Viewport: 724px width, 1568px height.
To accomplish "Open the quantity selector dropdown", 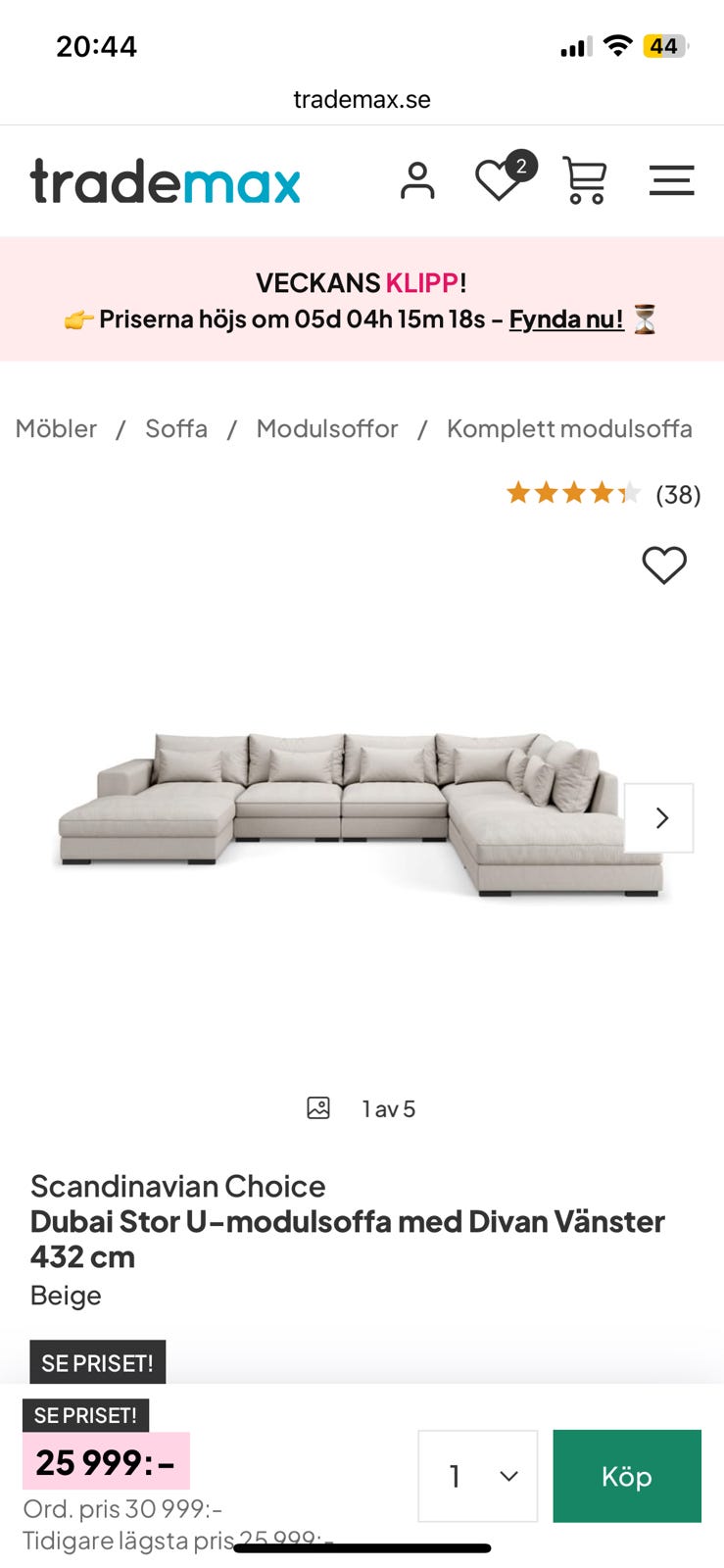I will point(477,1475).
